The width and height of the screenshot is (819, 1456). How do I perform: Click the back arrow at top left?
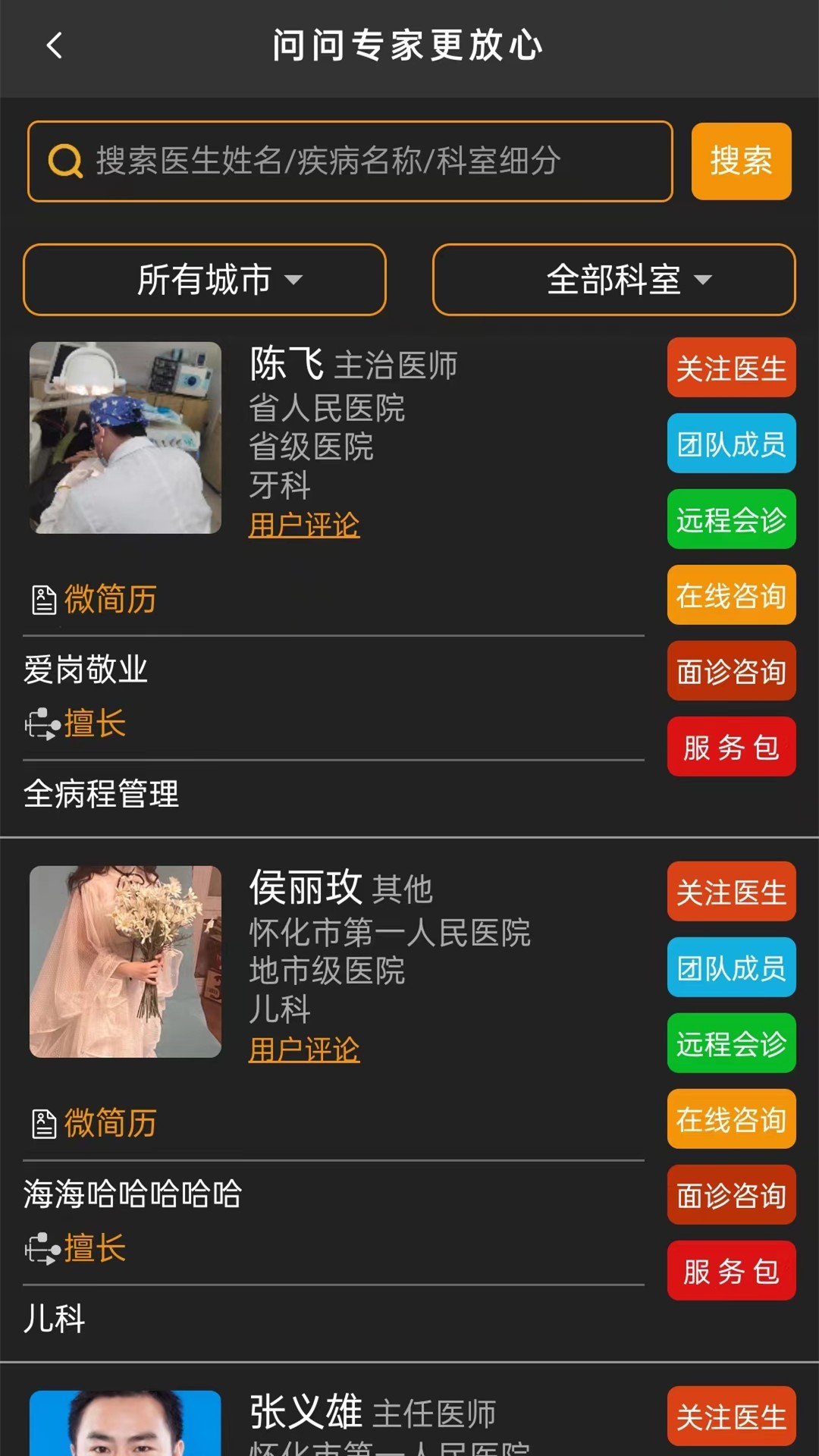point(53,45)
